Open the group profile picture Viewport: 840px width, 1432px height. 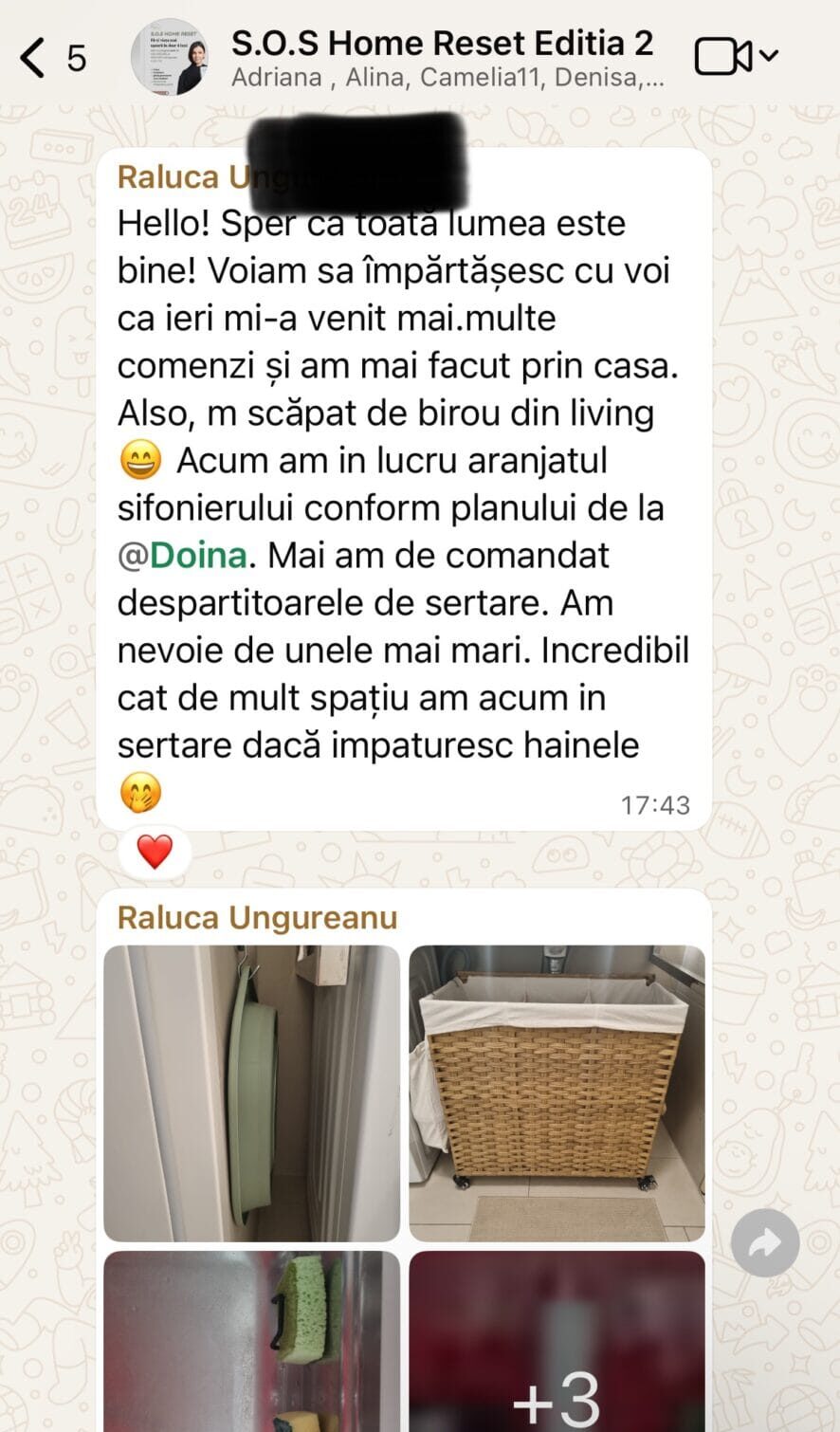170,57
